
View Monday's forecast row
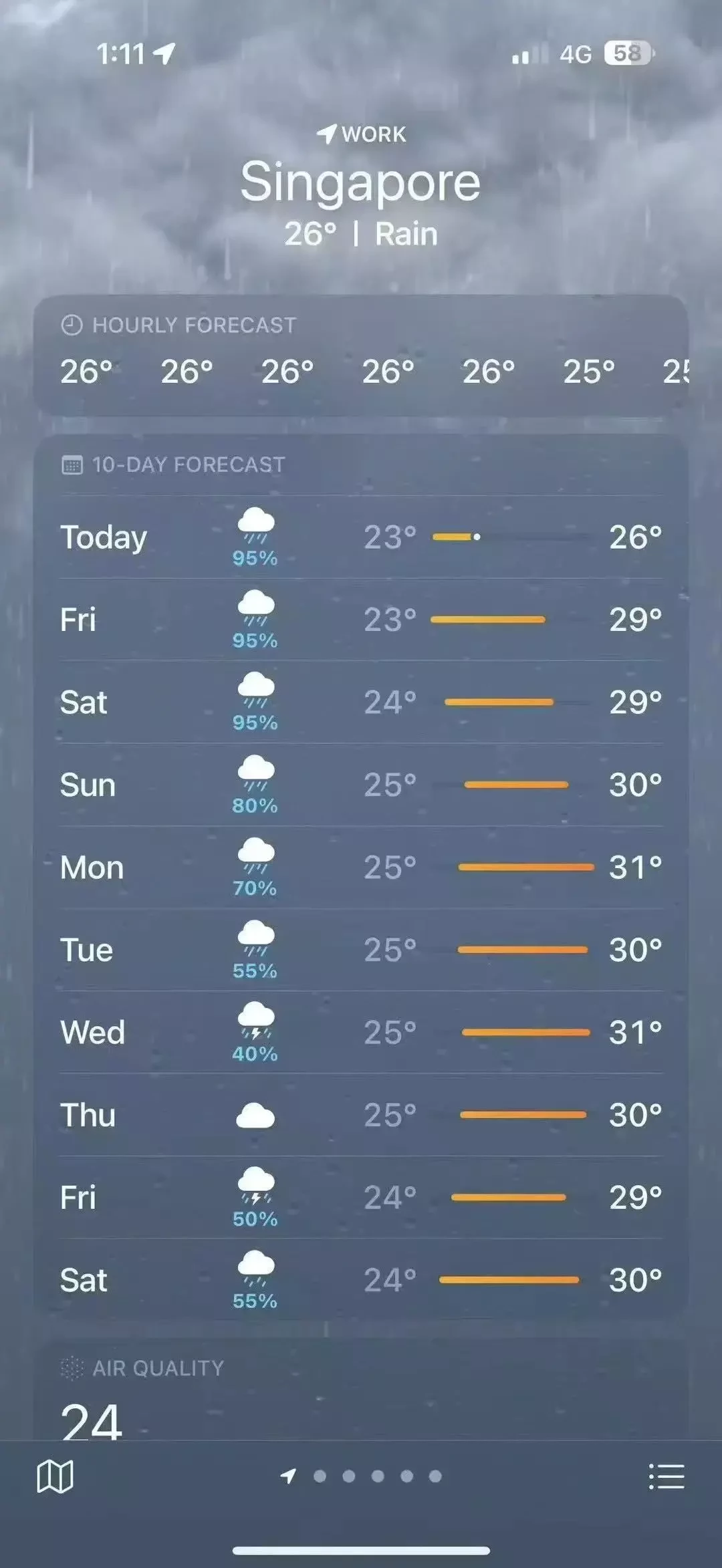[x=361, y=868]
